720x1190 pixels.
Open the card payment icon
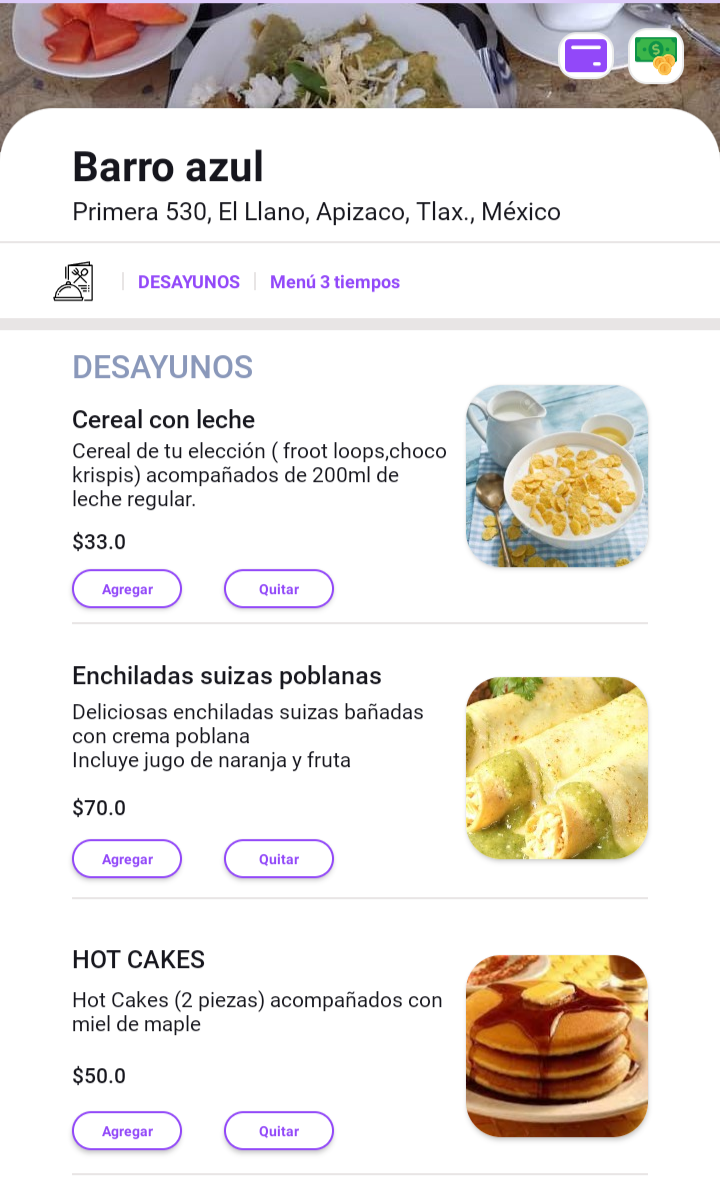(x=586, y=56)
